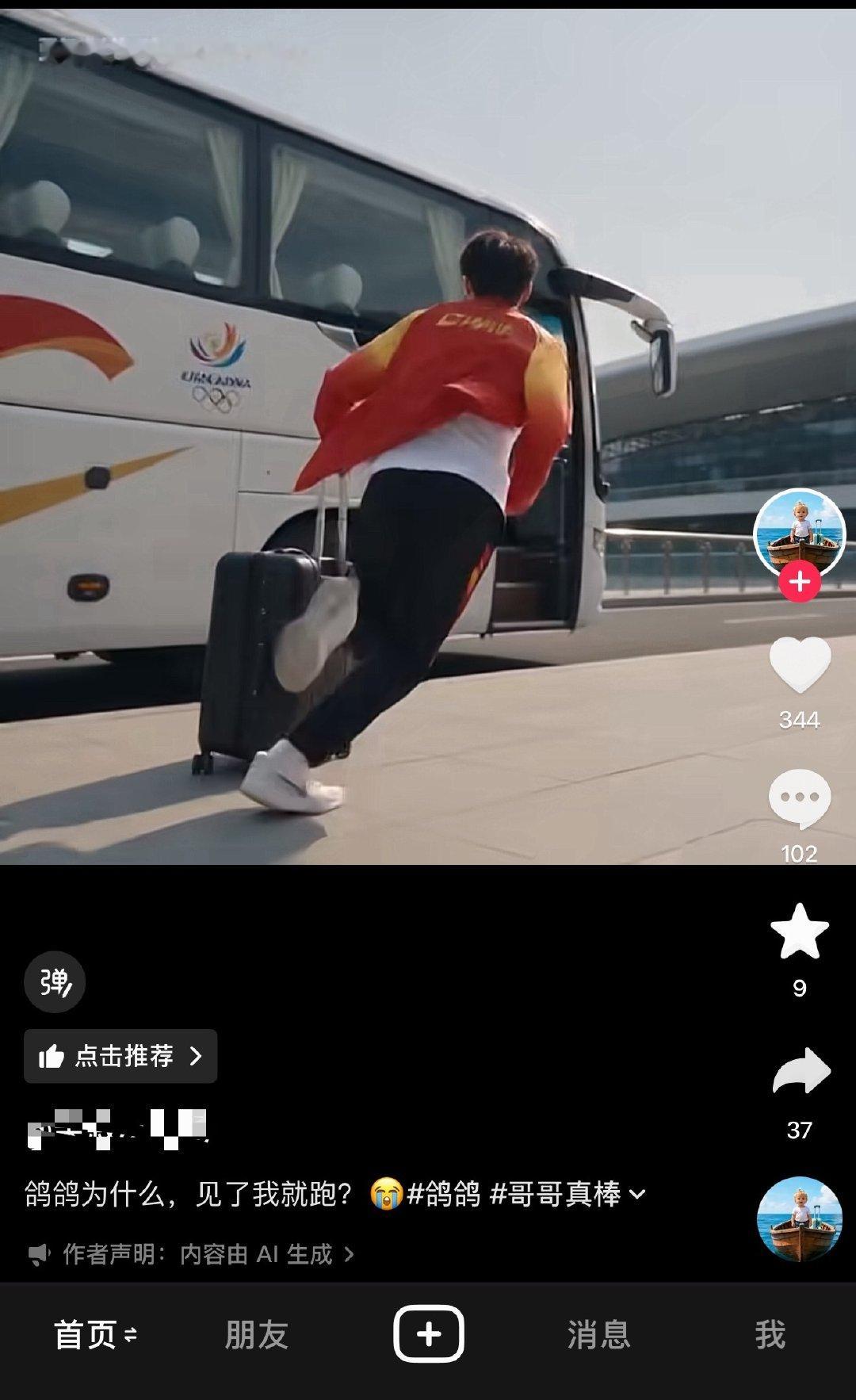Follow the author with the plus badge
The width and height of the screenshot is (856, 1400).
click(799, 582)
